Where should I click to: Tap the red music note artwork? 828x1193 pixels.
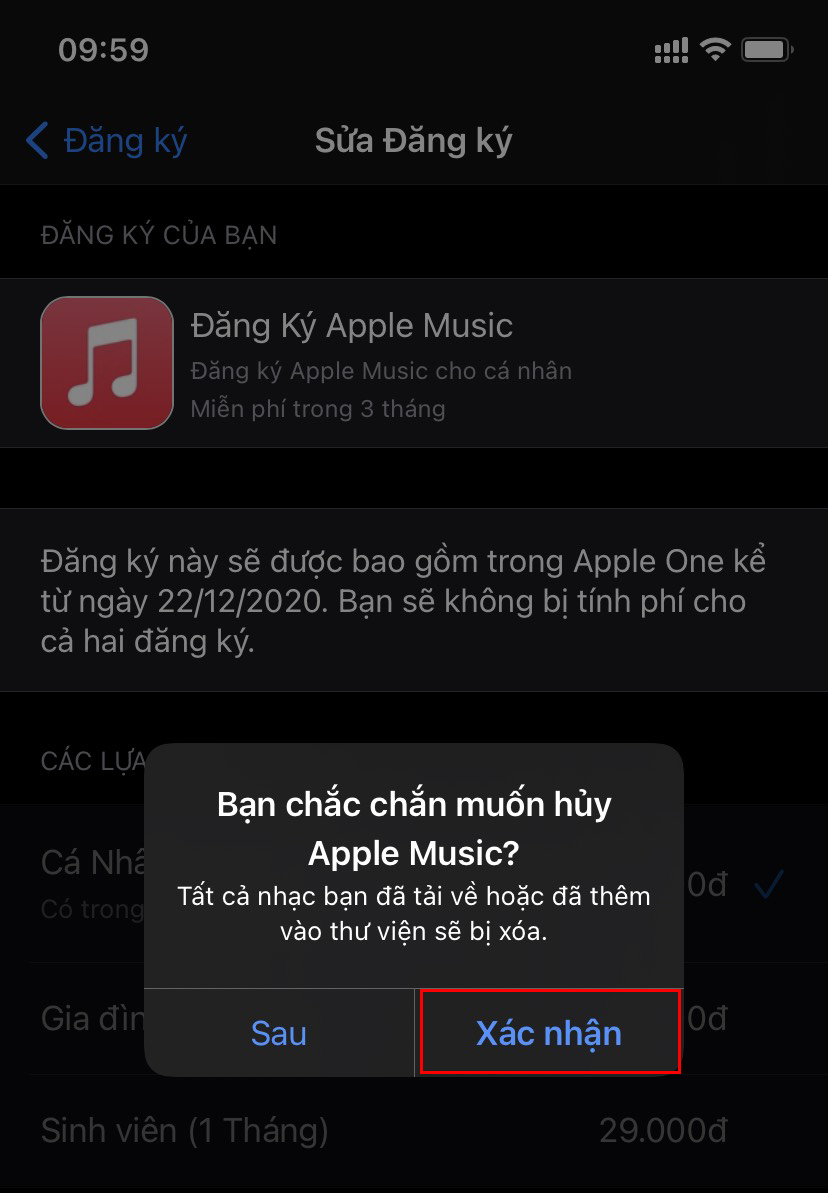click(106, 362)
